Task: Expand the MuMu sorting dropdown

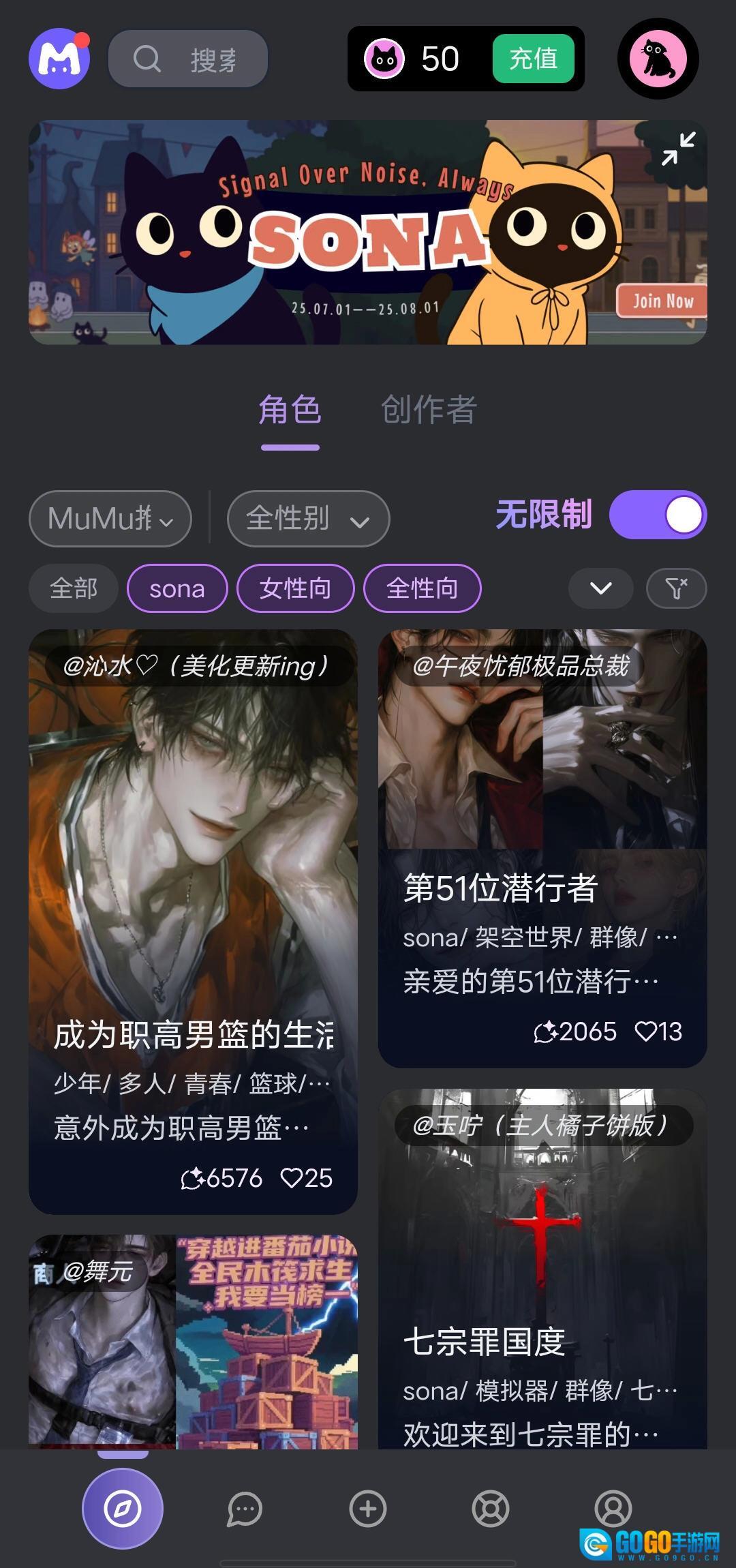Action: 110,518
